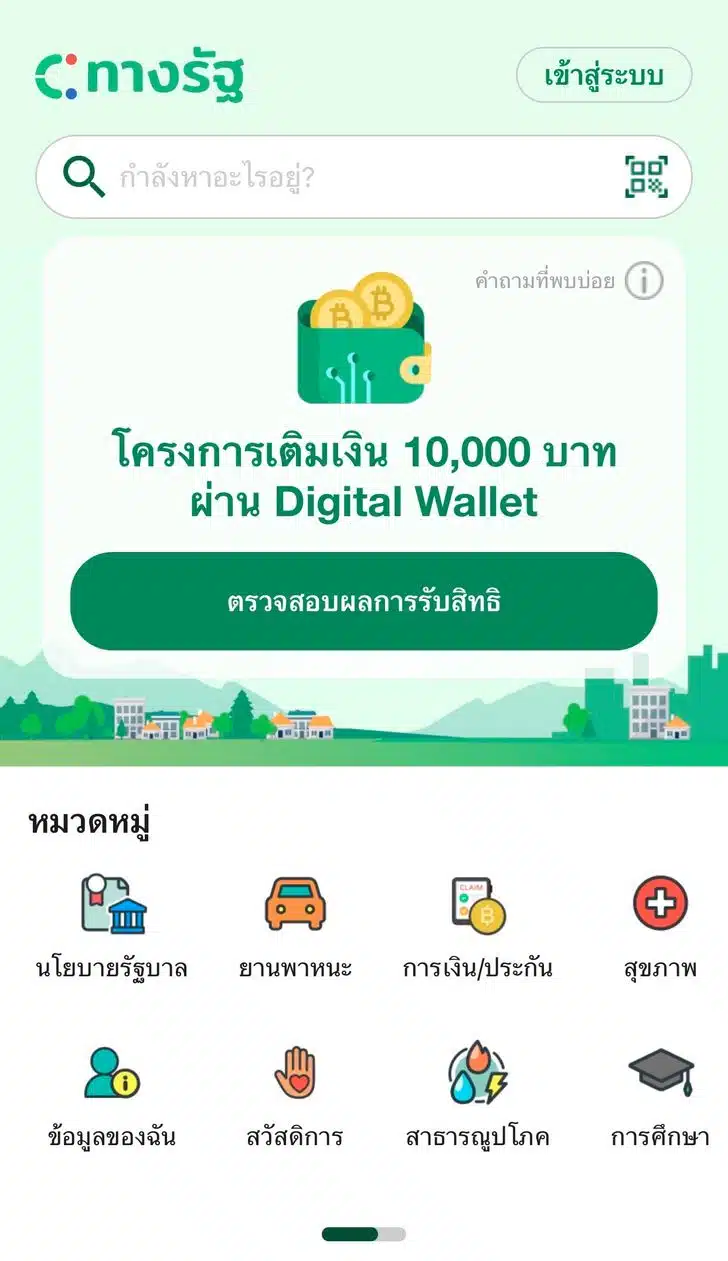This screenshot has height=1261, width=728.
Task: Tap the กำลังหาอะไรอยู่ search input field
Action: coord(300,175)
